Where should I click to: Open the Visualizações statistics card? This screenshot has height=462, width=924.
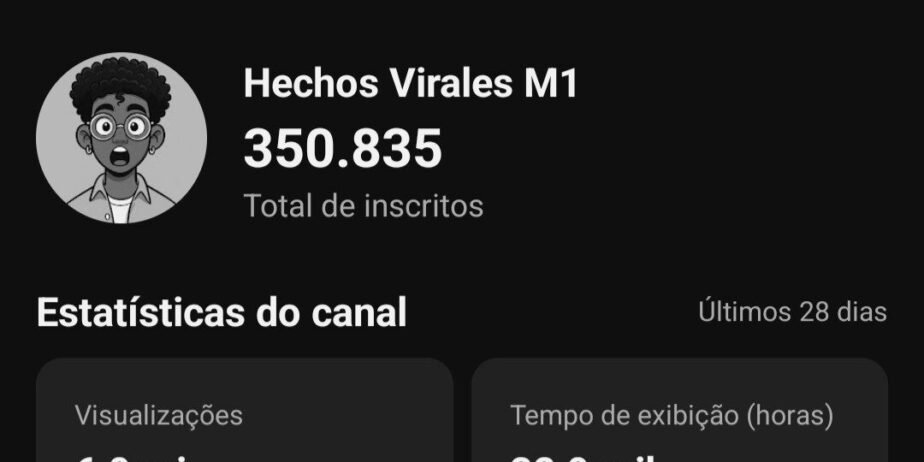point(244,415)
